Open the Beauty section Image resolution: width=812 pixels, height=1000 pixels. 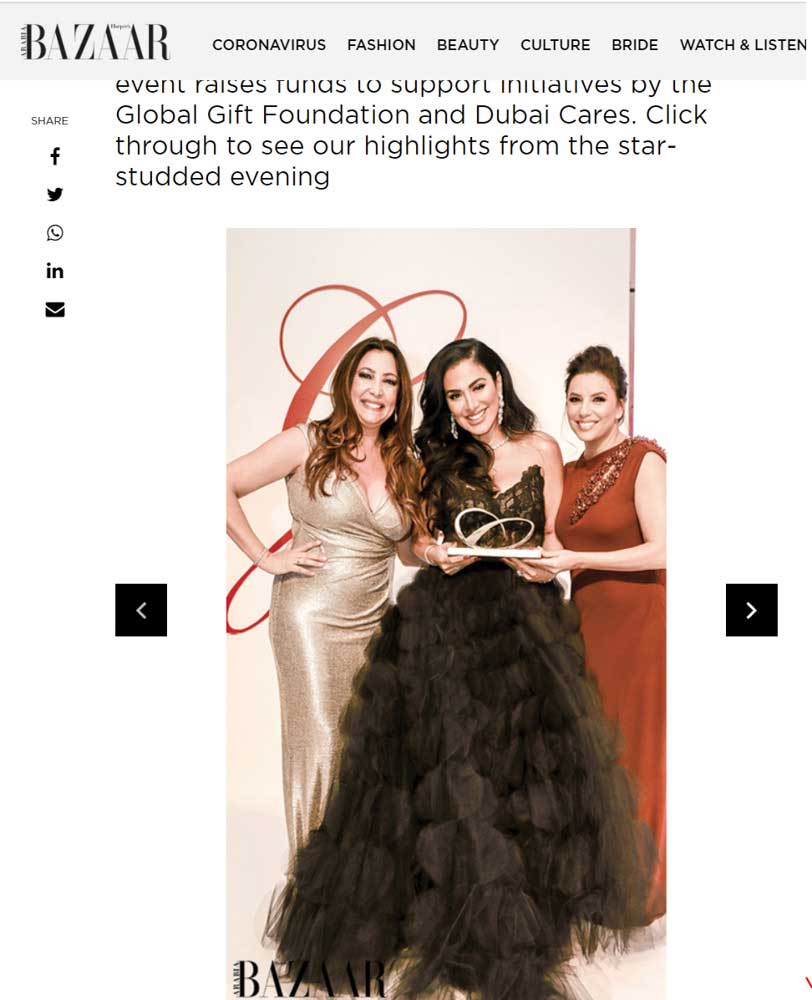pos(467,45)
